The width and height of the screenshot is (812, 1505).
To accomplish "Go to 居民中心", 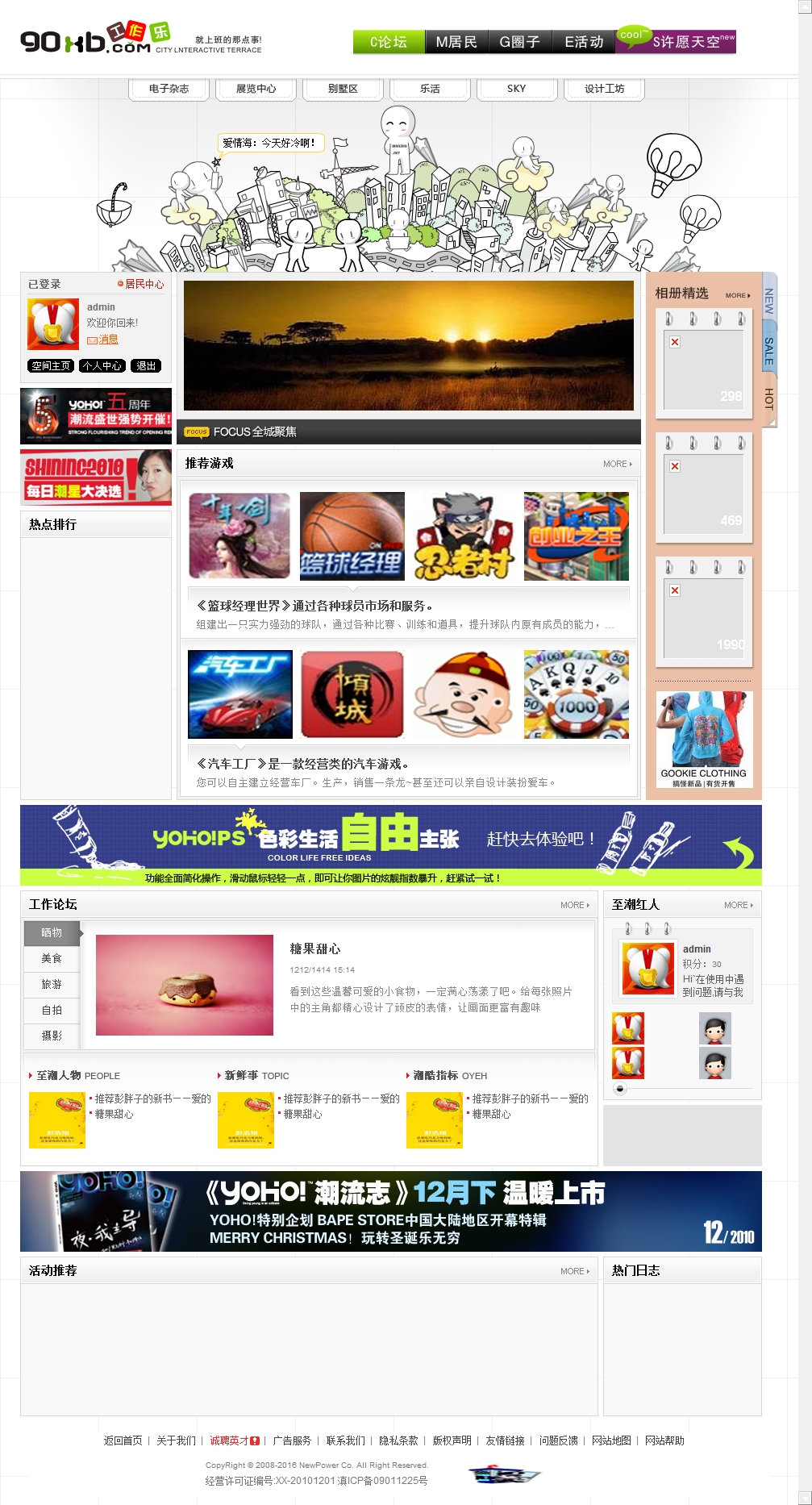I will tap(144, 284).
